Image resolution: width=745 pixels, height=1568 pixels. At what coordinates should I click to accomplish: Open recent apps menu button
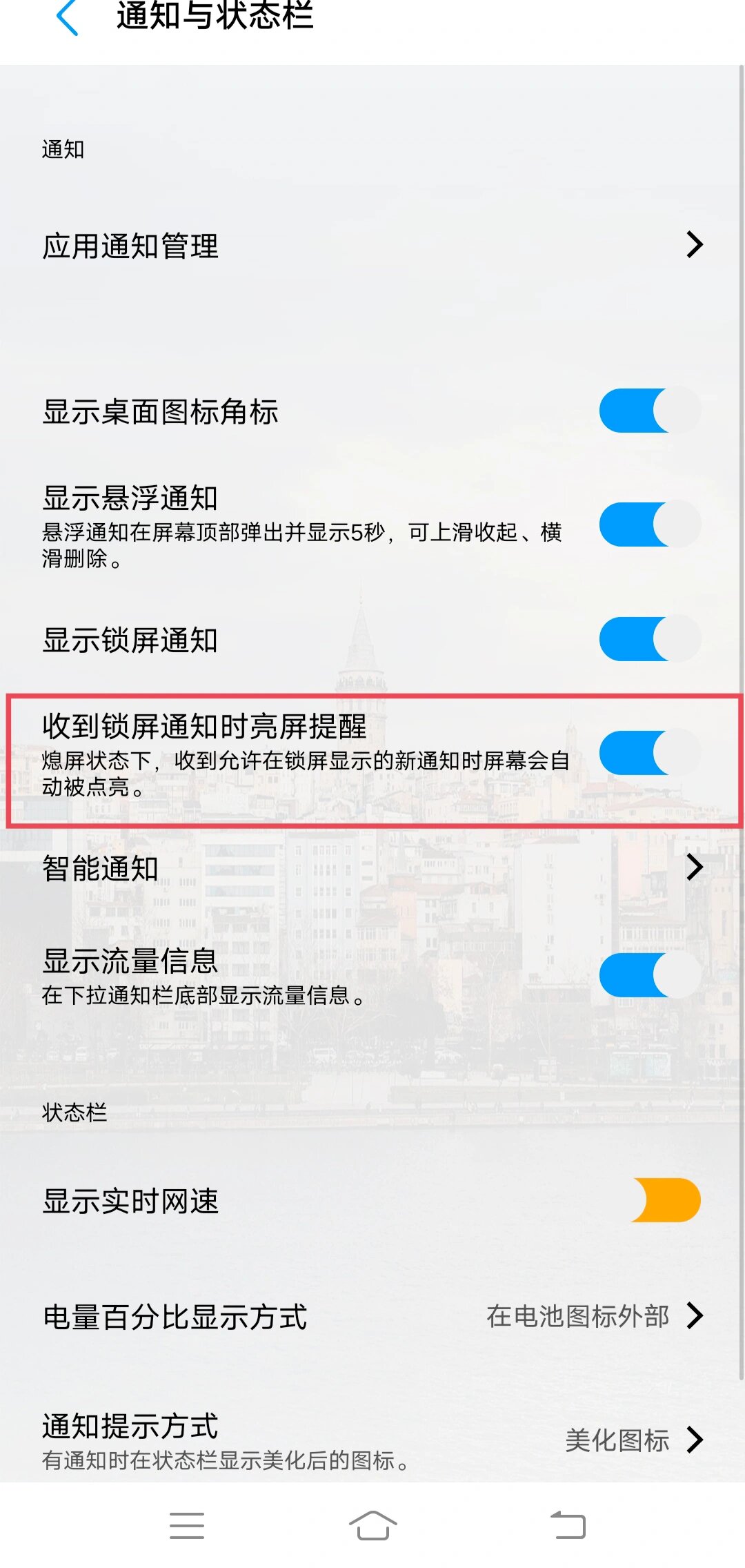pos(187,1525)
